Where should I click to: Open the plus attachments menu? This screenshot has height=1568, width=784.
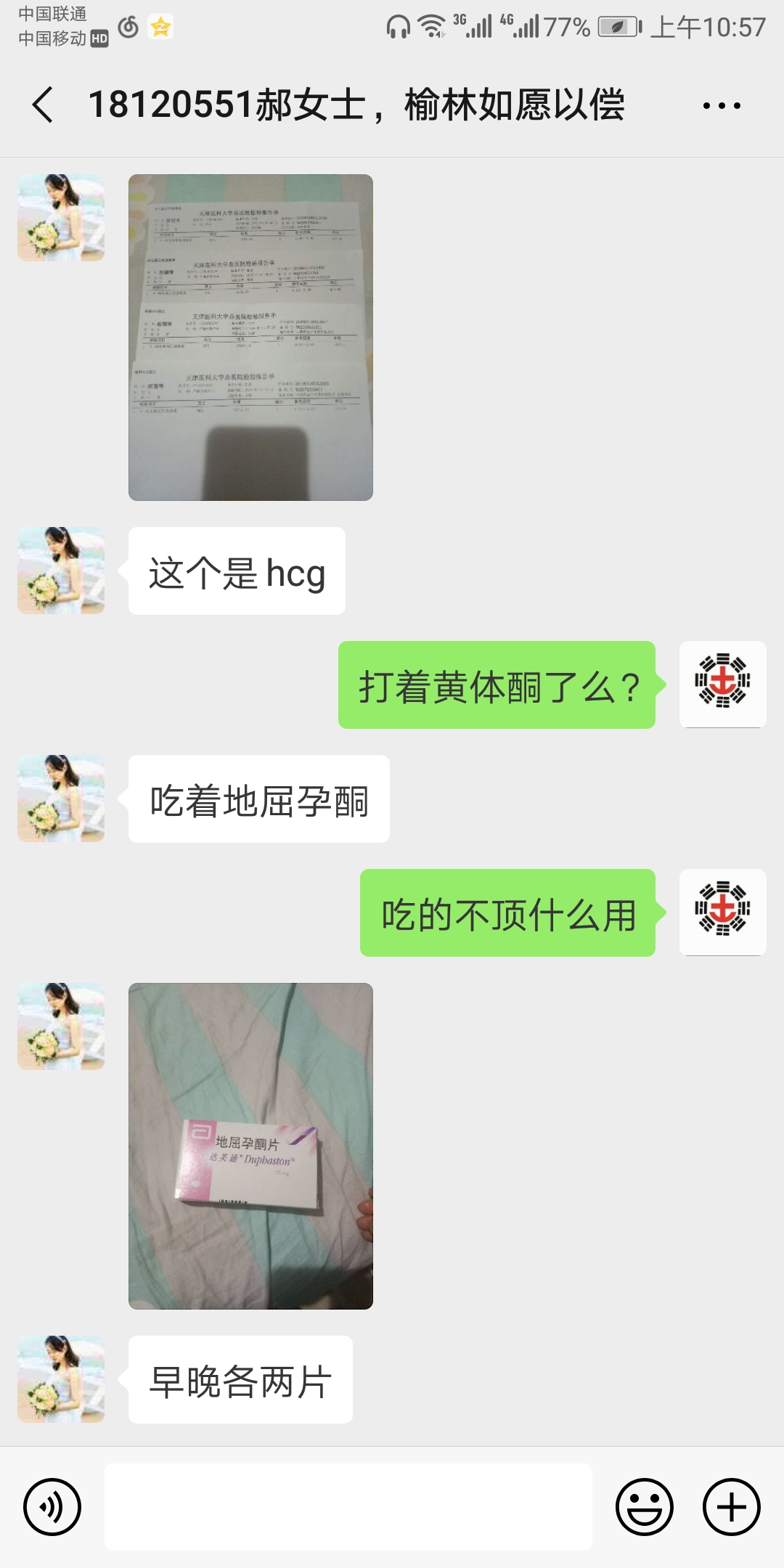[732, 1507]
